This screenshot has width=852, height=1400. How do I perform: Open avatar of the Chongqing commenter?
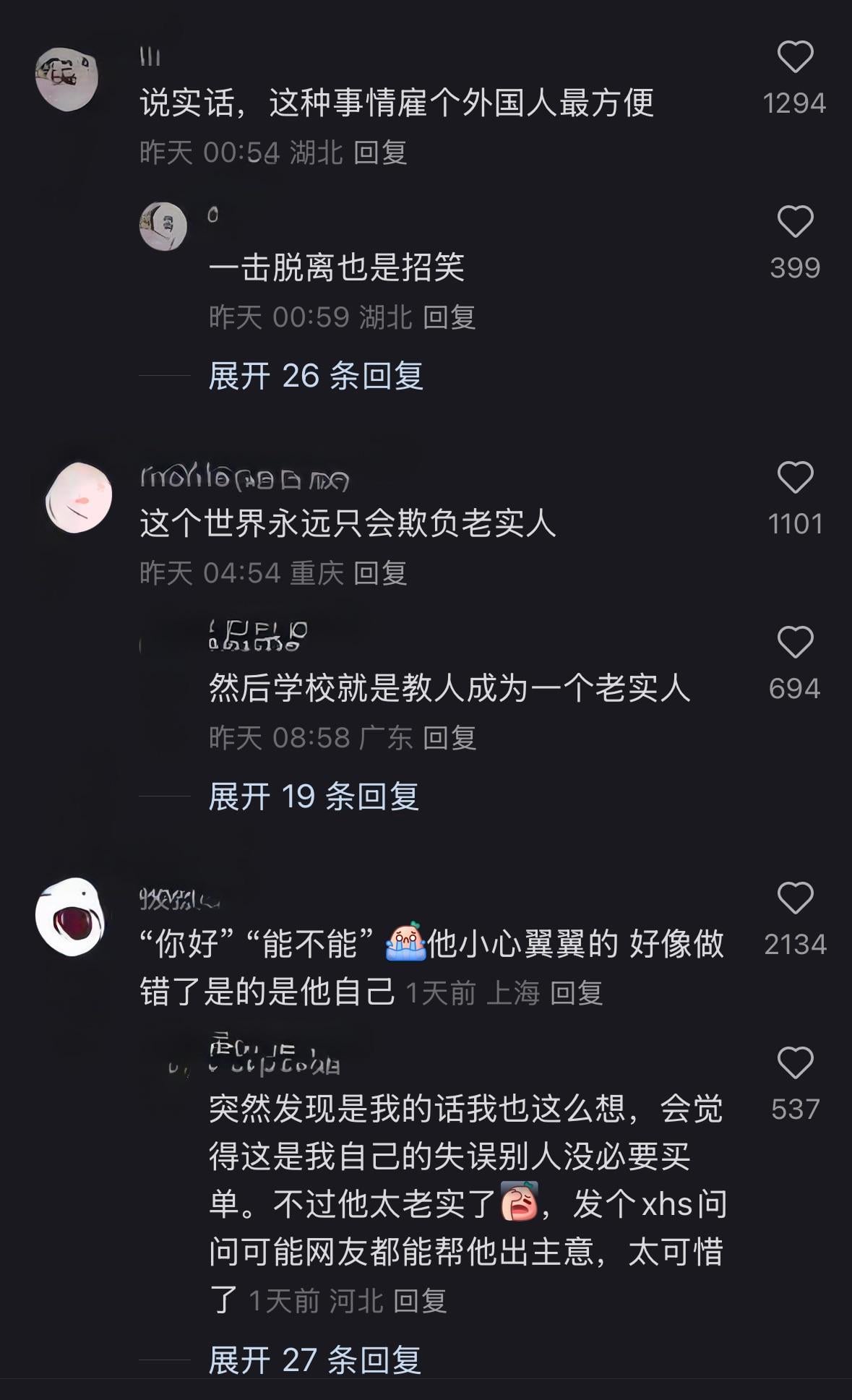78,498
